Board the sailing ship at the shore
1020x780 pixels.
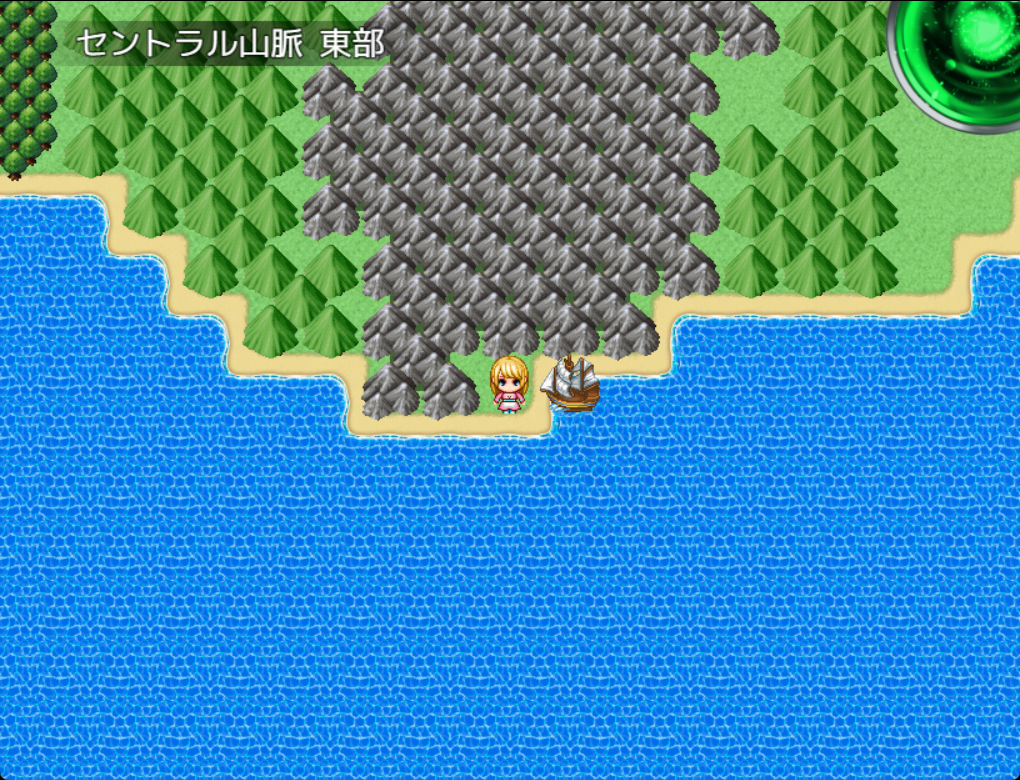coord(570,385)
